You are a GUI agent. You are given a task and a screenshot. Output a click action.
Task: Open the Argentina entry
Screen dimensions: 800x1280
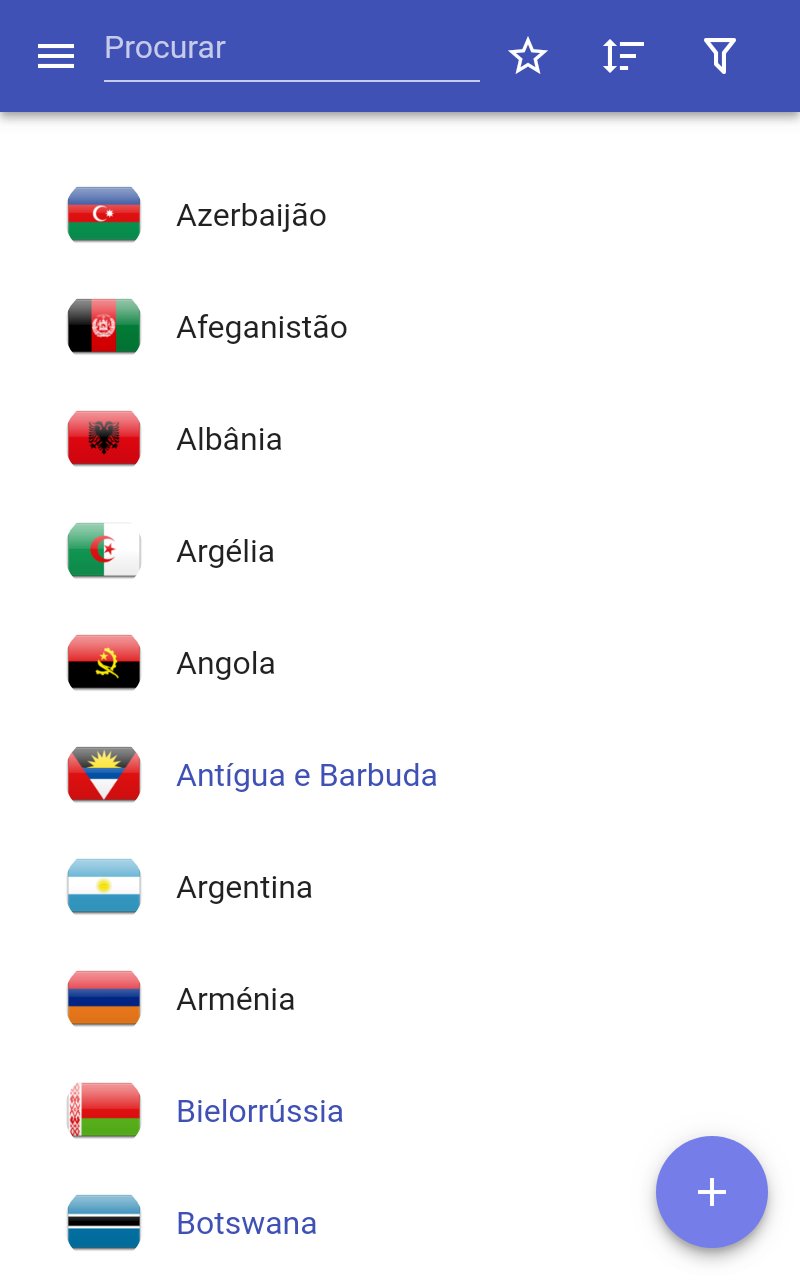(244, 887)
